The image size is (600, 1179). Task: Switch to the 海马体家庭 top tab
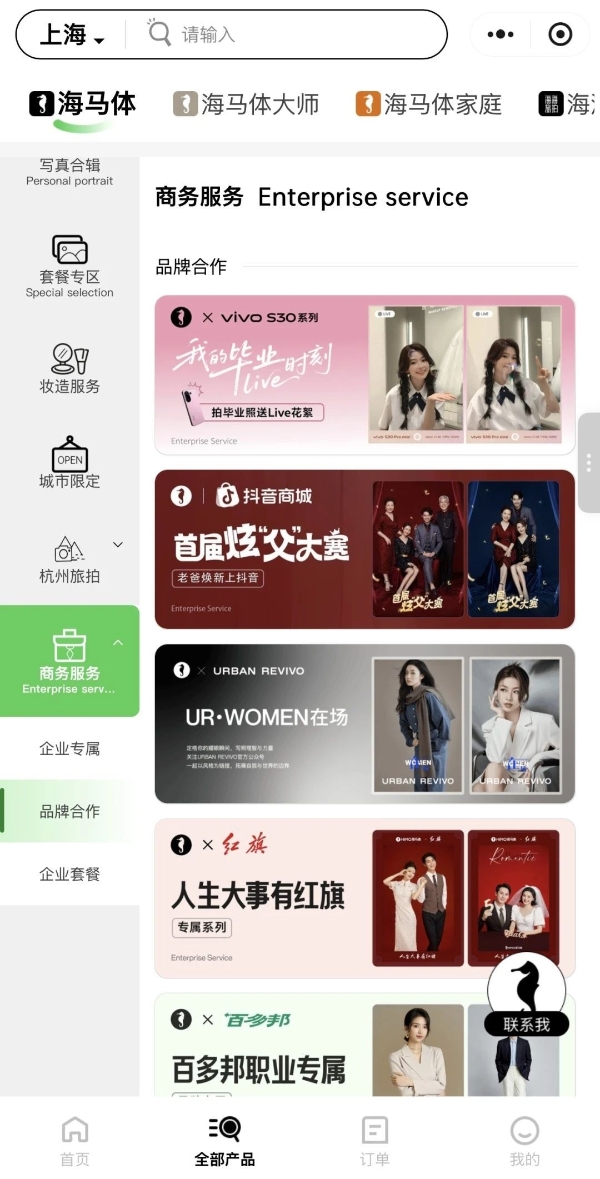pos(428,104)
